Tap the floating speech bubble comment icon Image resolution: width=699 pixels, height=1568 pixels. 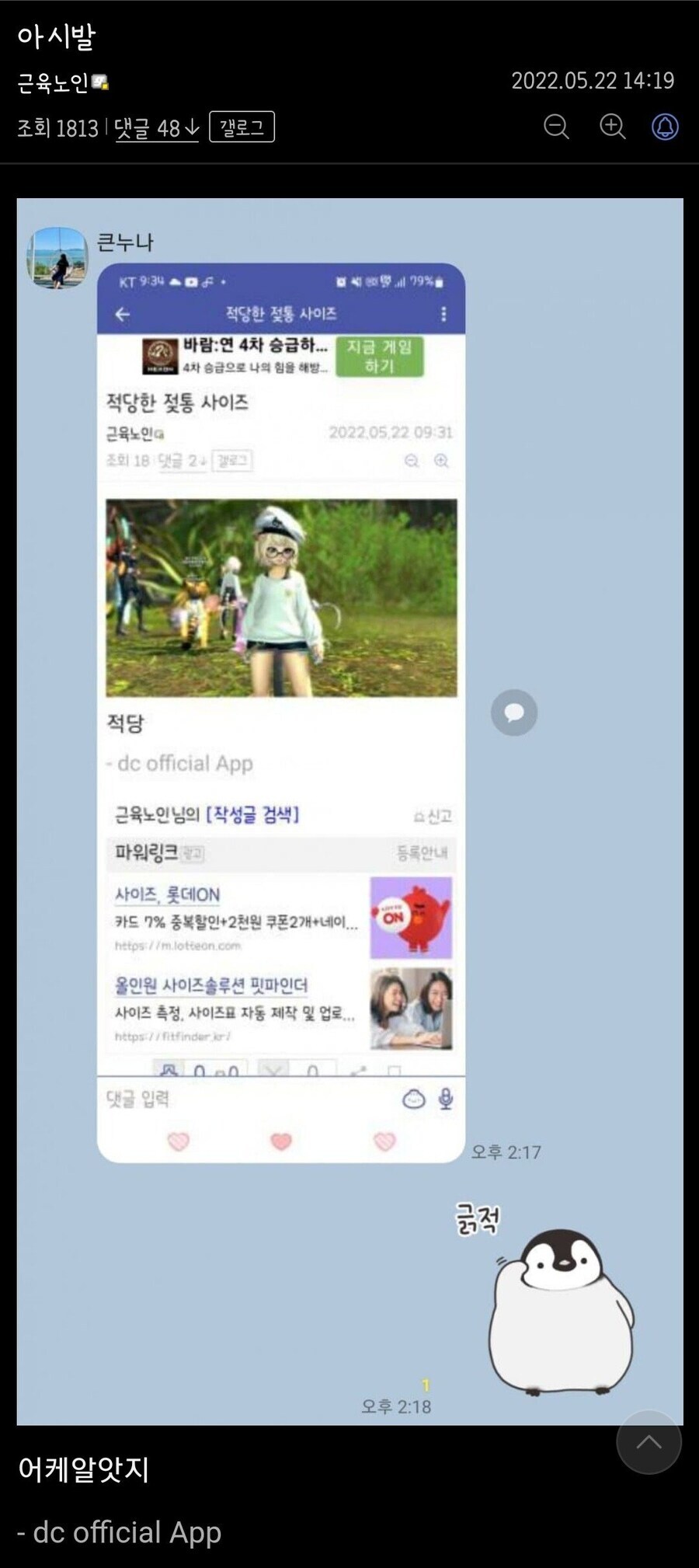coord(513,711)
